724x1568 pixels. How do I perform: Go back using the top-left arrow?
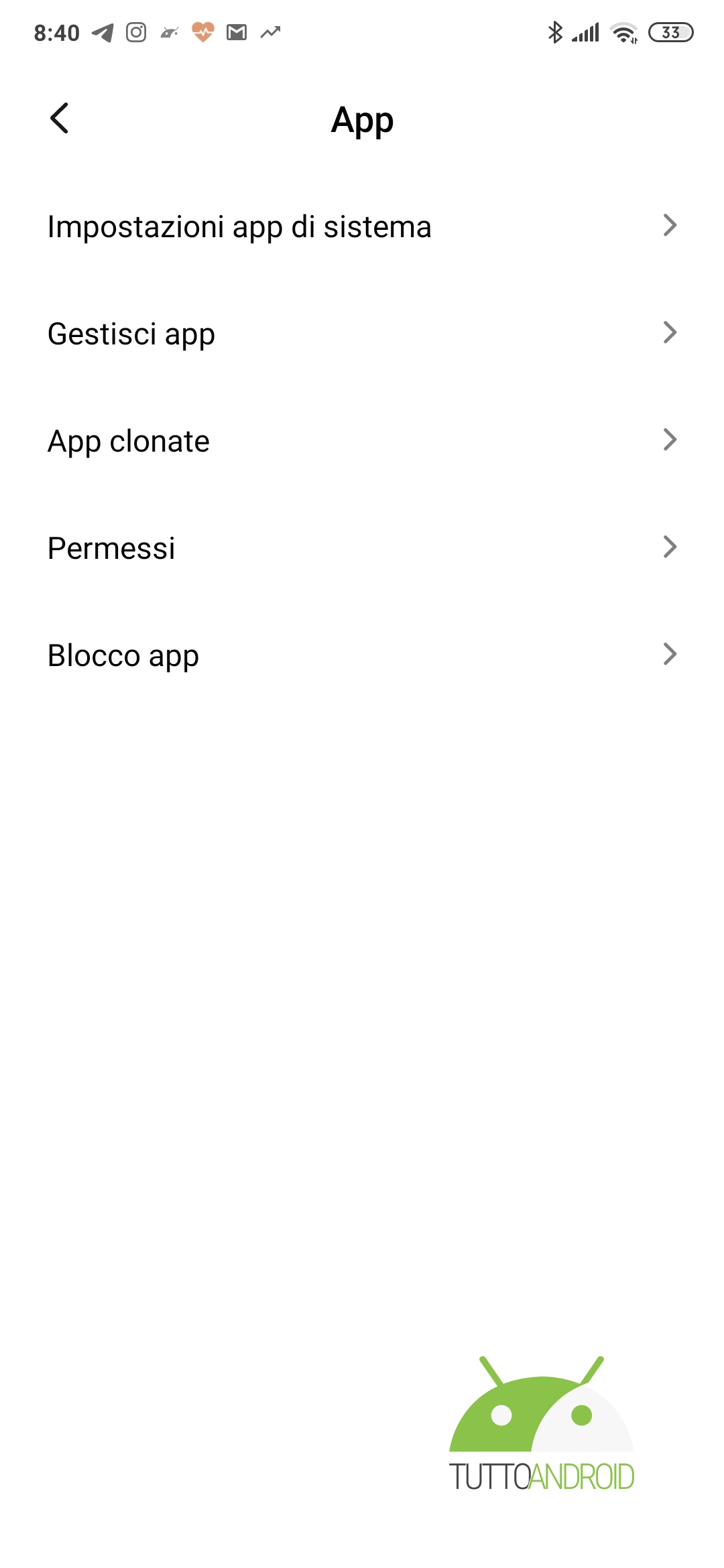[60, 119]
